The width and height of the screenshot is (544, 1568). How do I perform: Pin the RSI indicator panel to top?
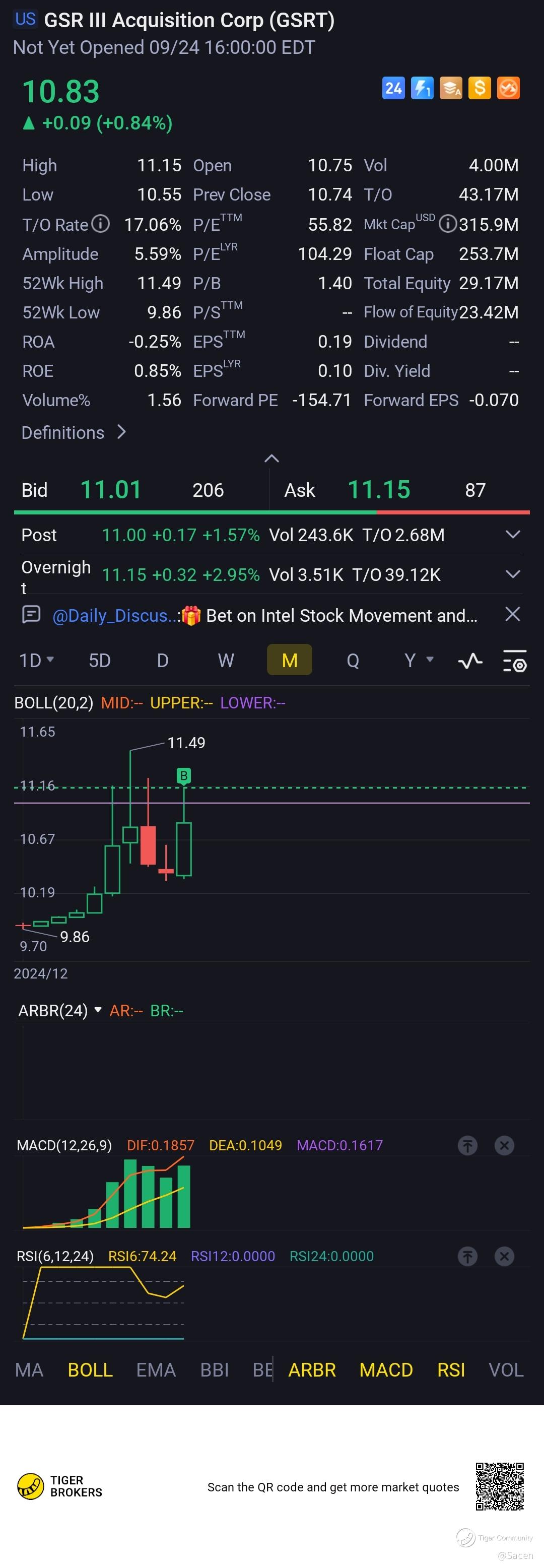[x=467, y=1256]
